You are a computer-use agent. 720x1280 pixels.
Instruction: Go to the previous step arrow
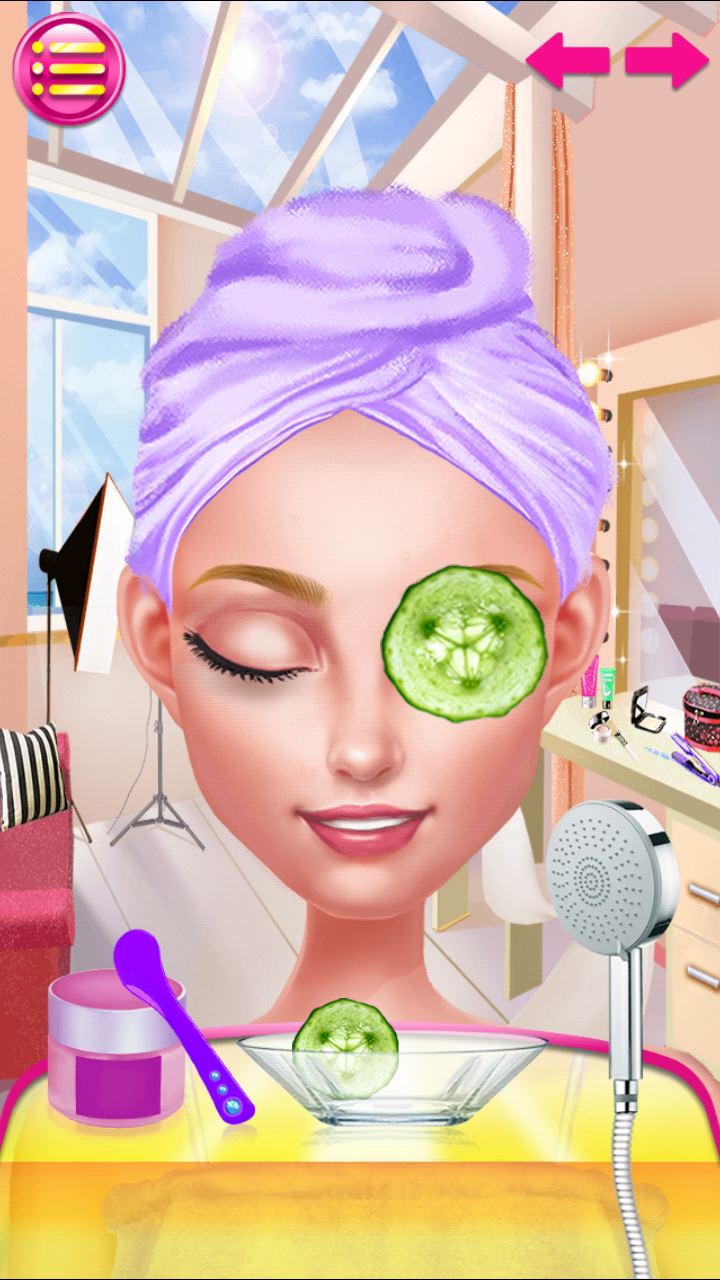click(567, 60)
